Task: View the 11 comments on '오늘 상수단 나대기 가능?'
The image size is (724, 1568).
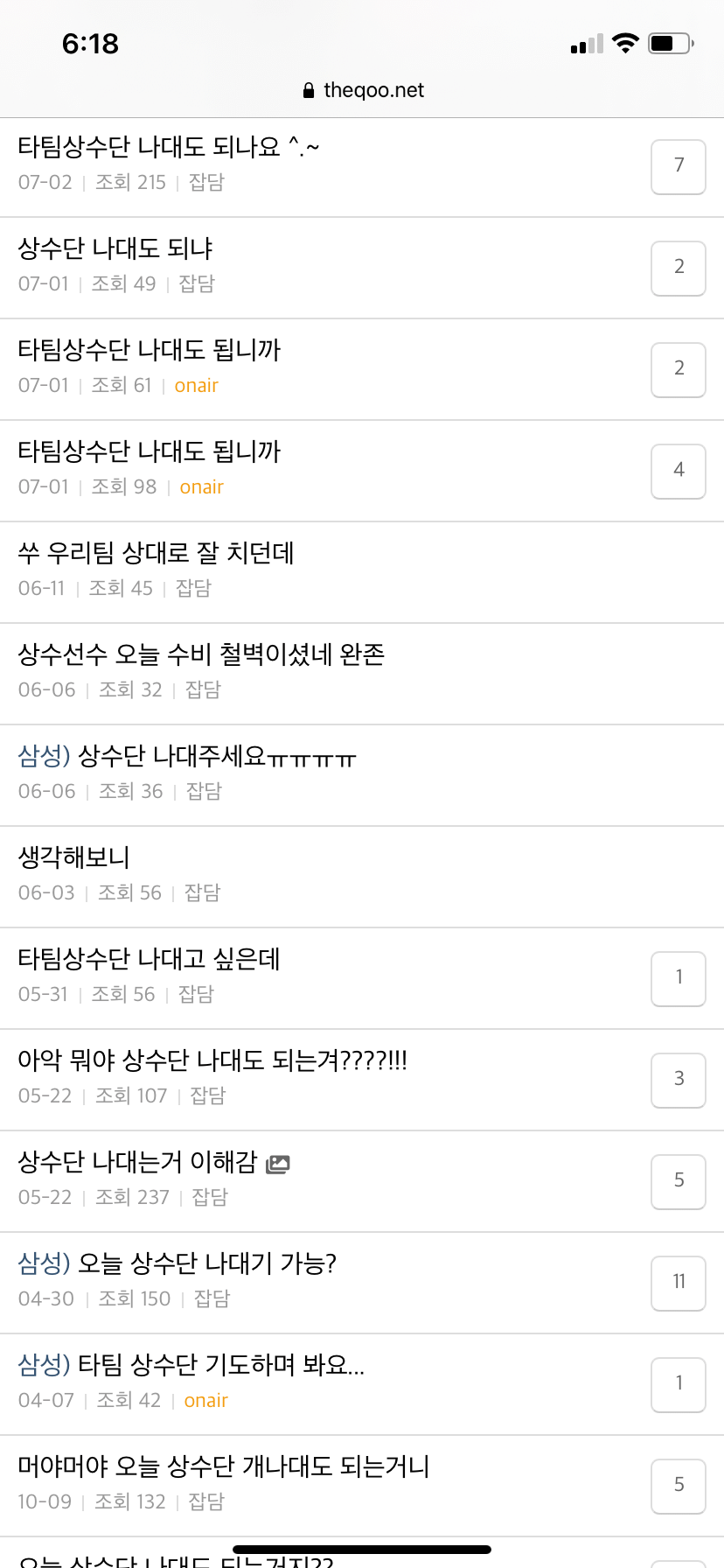Action: click(678, 1283)
